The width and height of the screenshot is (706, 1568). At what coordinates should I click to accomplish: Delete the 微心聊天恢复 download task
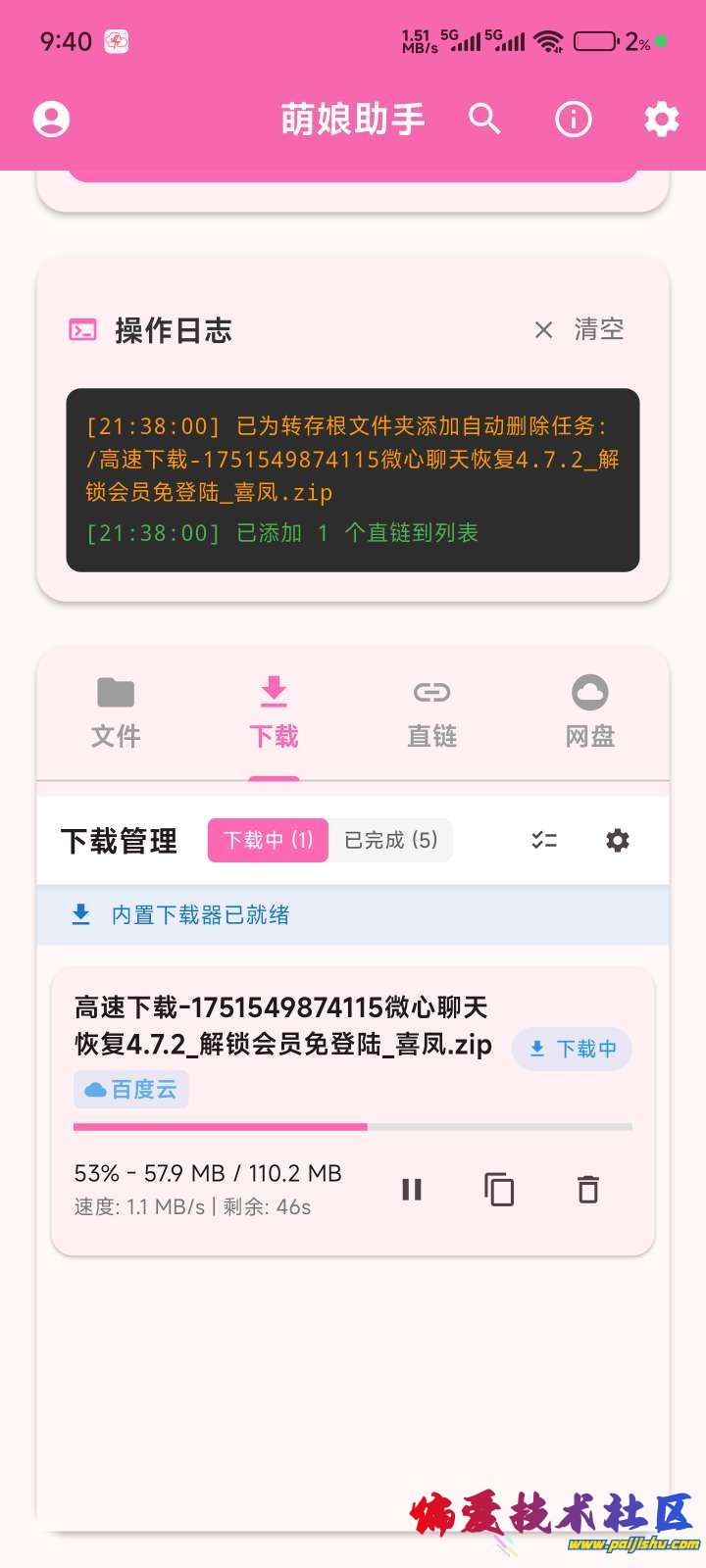[587, 1189]
